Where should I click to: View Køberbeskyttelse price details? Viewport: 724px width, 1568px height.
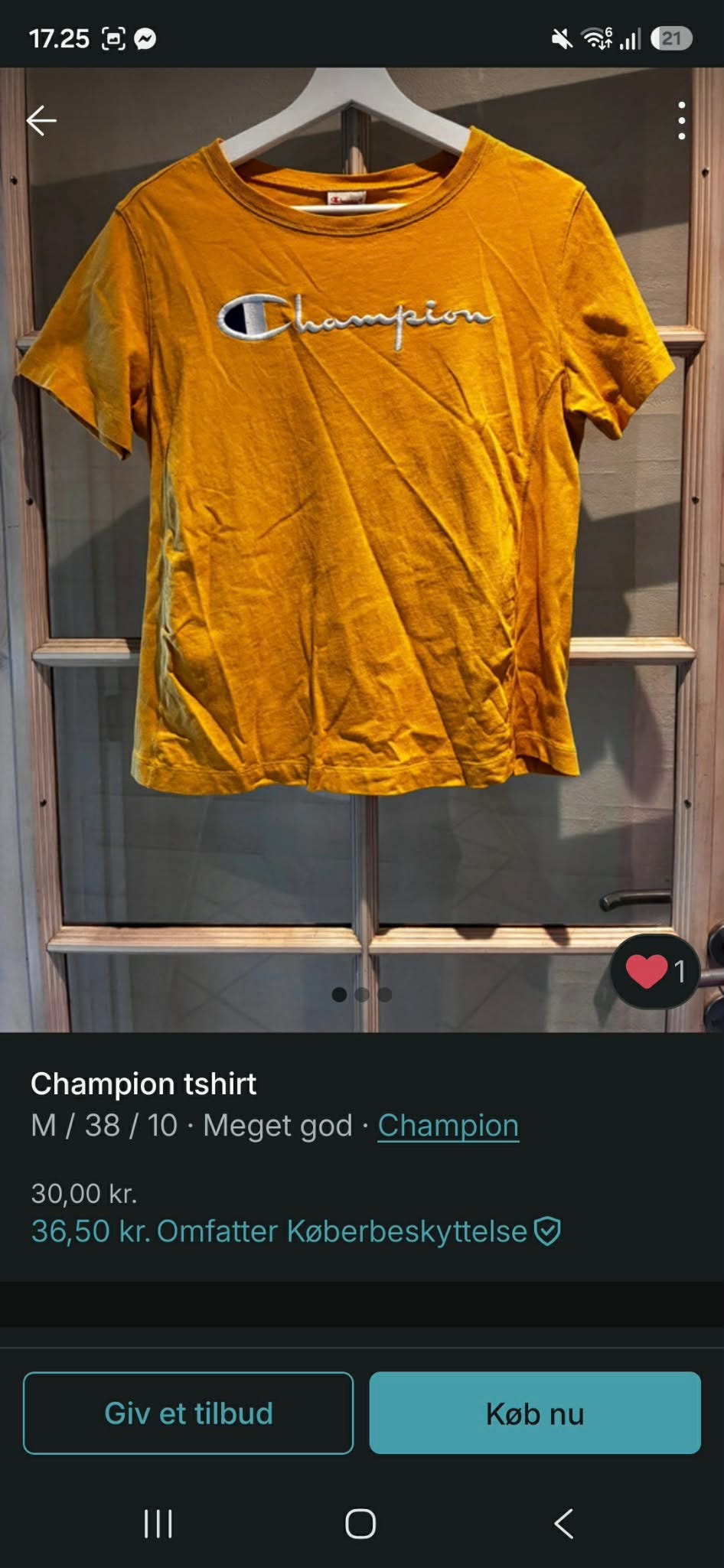click(x=296, y=1231)
